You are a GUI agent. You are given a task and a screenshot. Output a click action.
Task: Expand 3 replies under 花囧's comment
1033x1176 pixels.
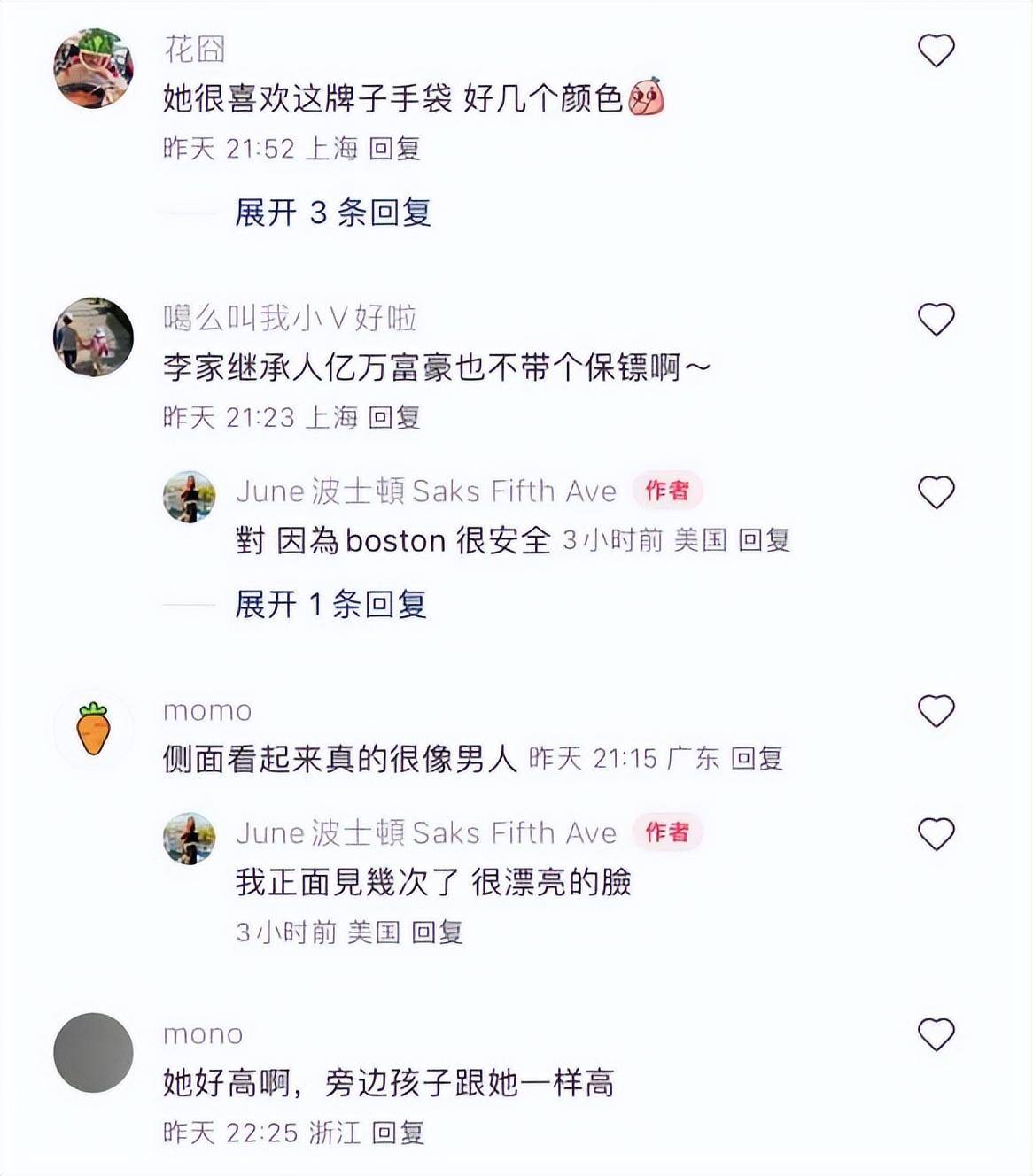pos(332,213)
